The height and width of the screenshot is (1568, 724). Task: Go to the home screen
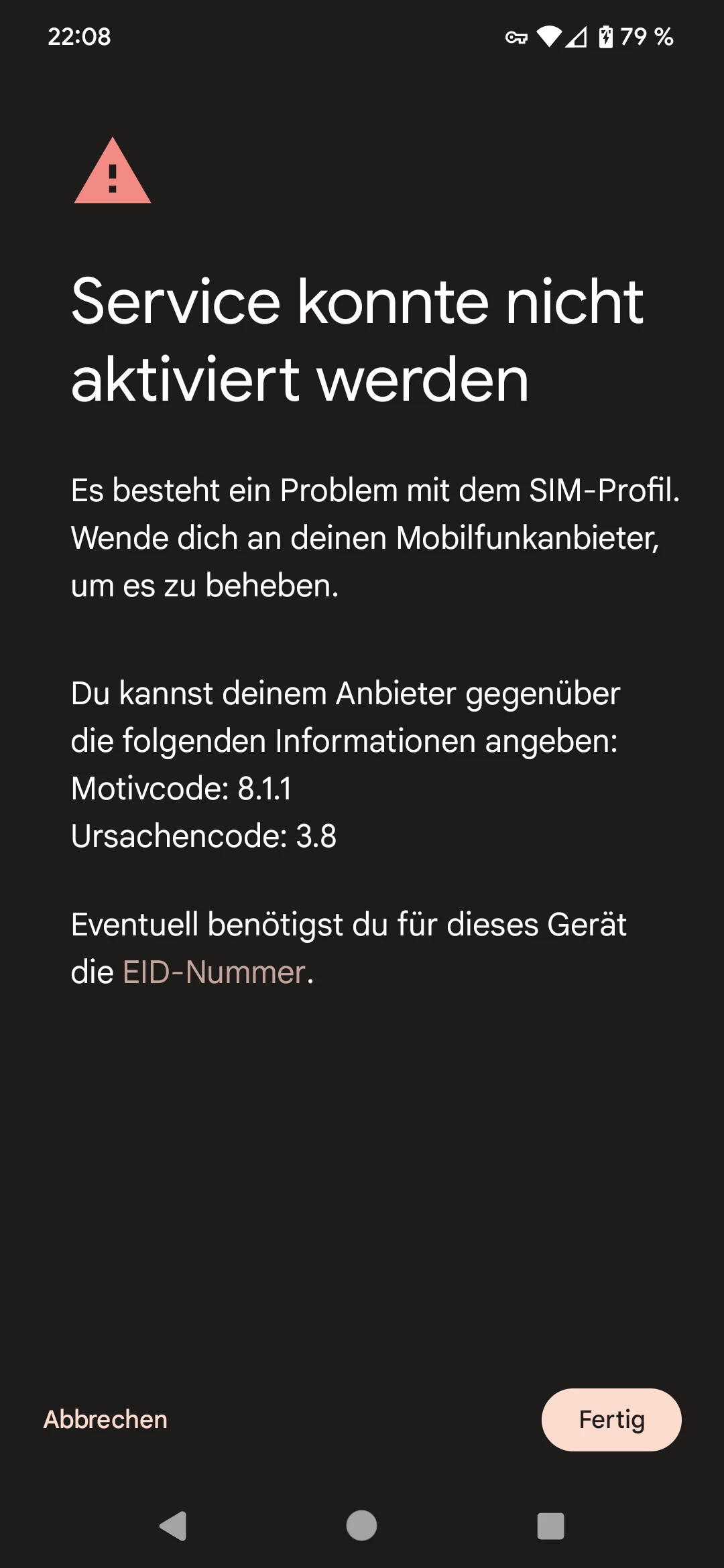(361, 1526)
